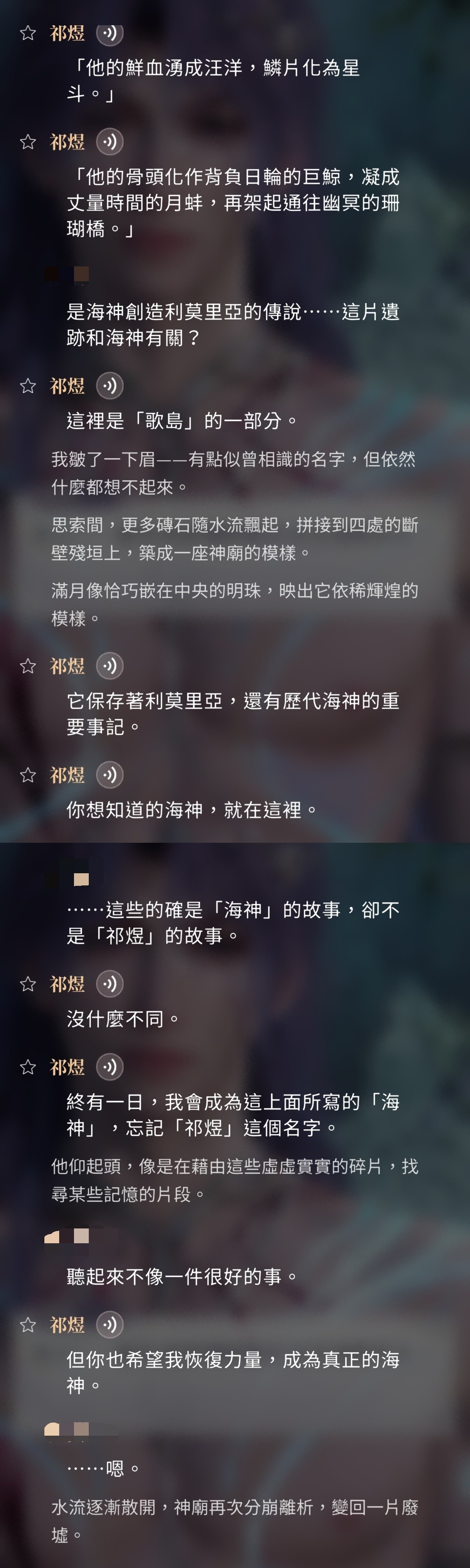Play audio of「你想知道的海神，就在這裡」
470x1568 pixels.
click(x=110, y=774)
